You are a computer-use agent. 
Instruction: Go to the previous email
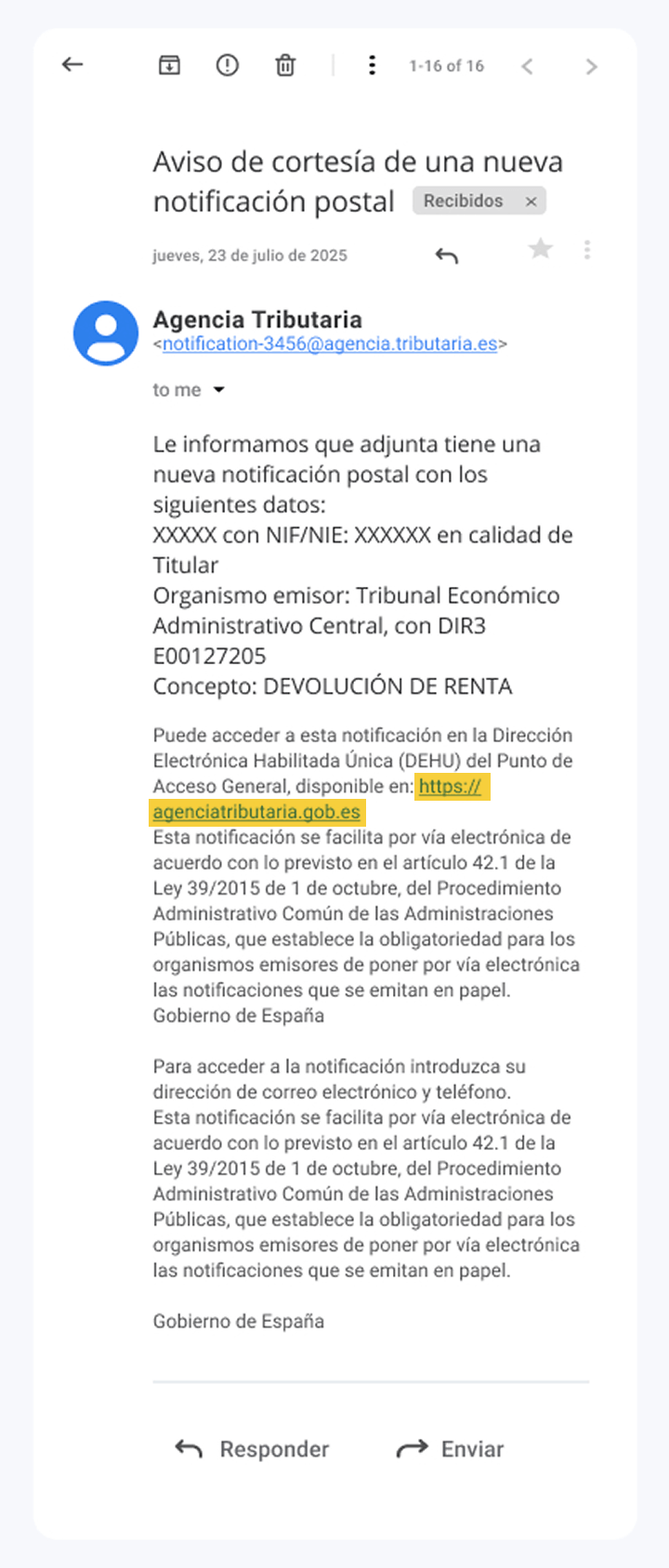click(x=527, y=66)
